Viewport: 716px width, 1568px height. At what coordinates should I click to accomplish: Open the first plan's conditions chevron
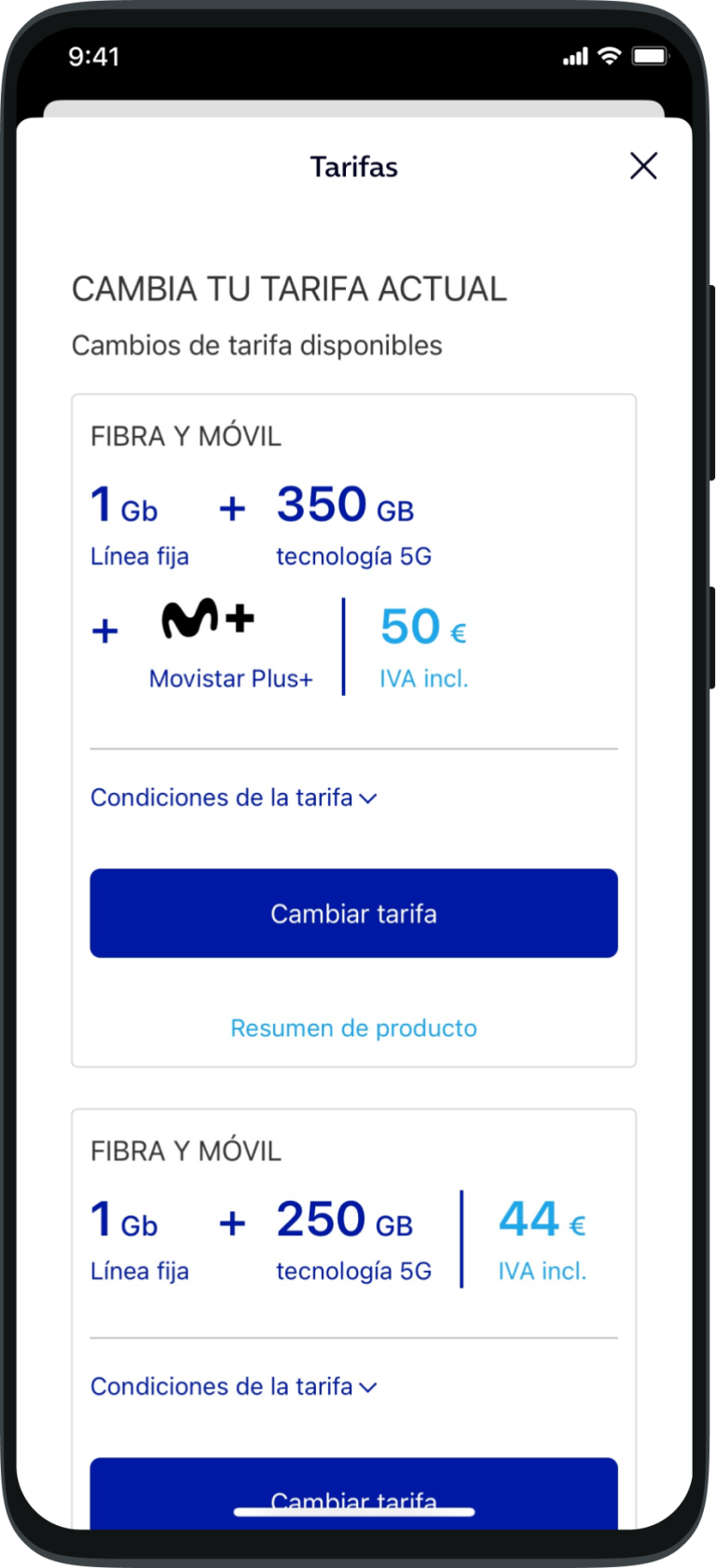pos(368,798)
